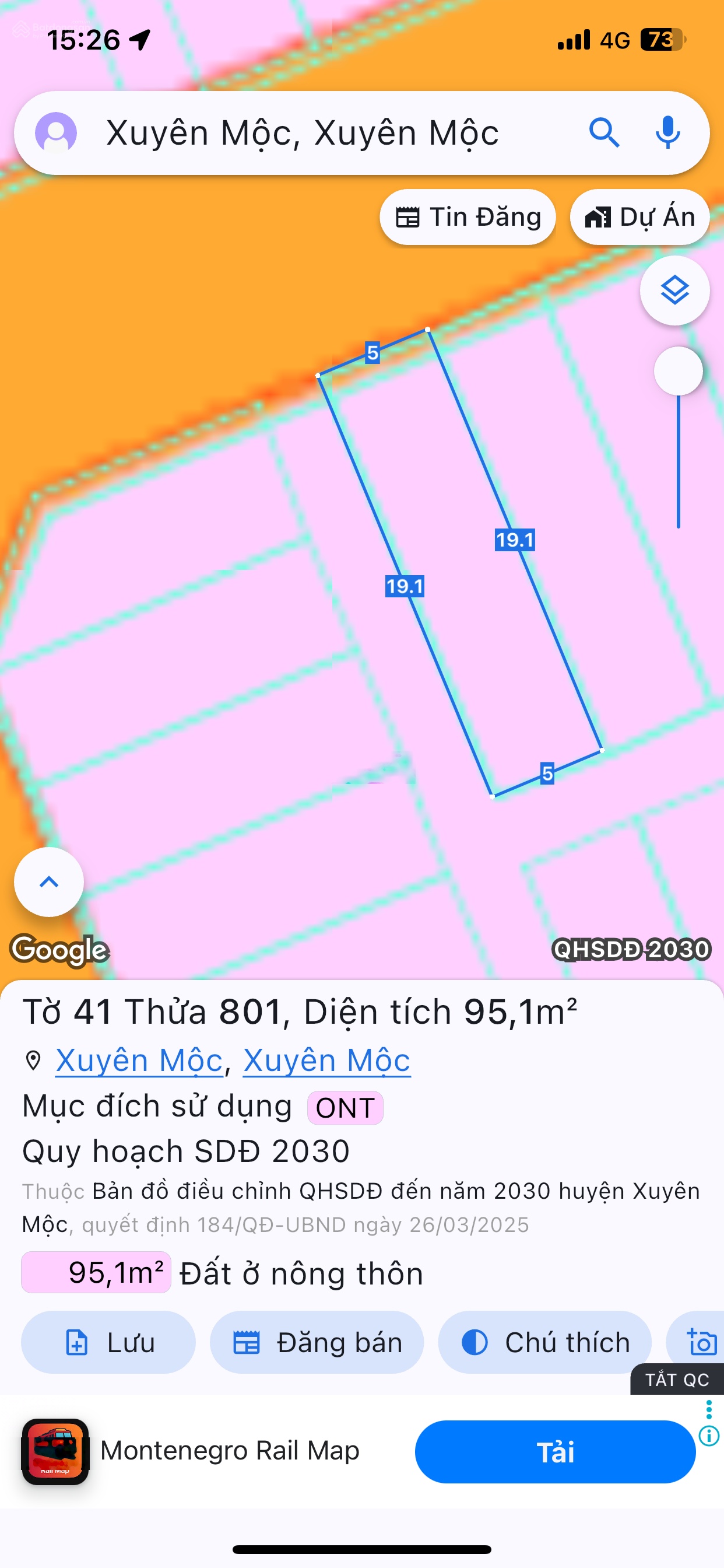Image resolution: width=724 pixels, height=1568 pixels.
Task: Toggle QHSDĐ 2030 planning overlay
Action: coord(629,949)
